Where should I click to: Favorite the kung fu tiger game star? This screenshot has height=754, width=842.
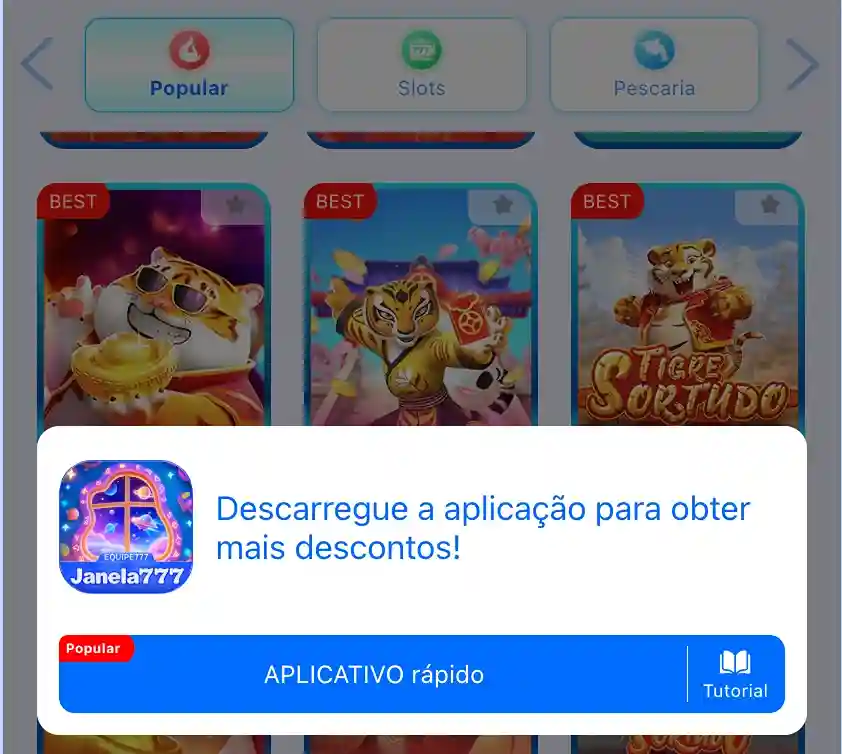click(503, 205)
